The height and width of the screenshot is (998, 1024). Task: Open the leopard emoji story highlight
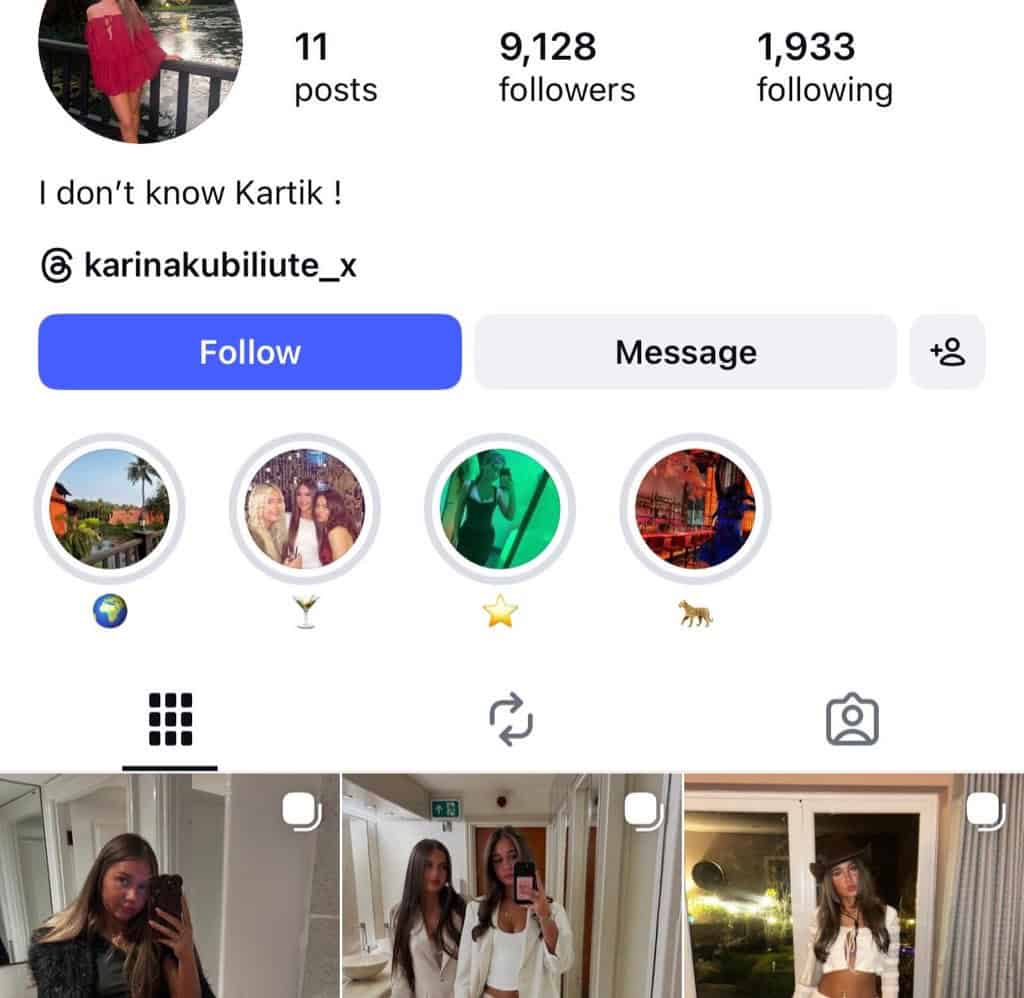695,509
